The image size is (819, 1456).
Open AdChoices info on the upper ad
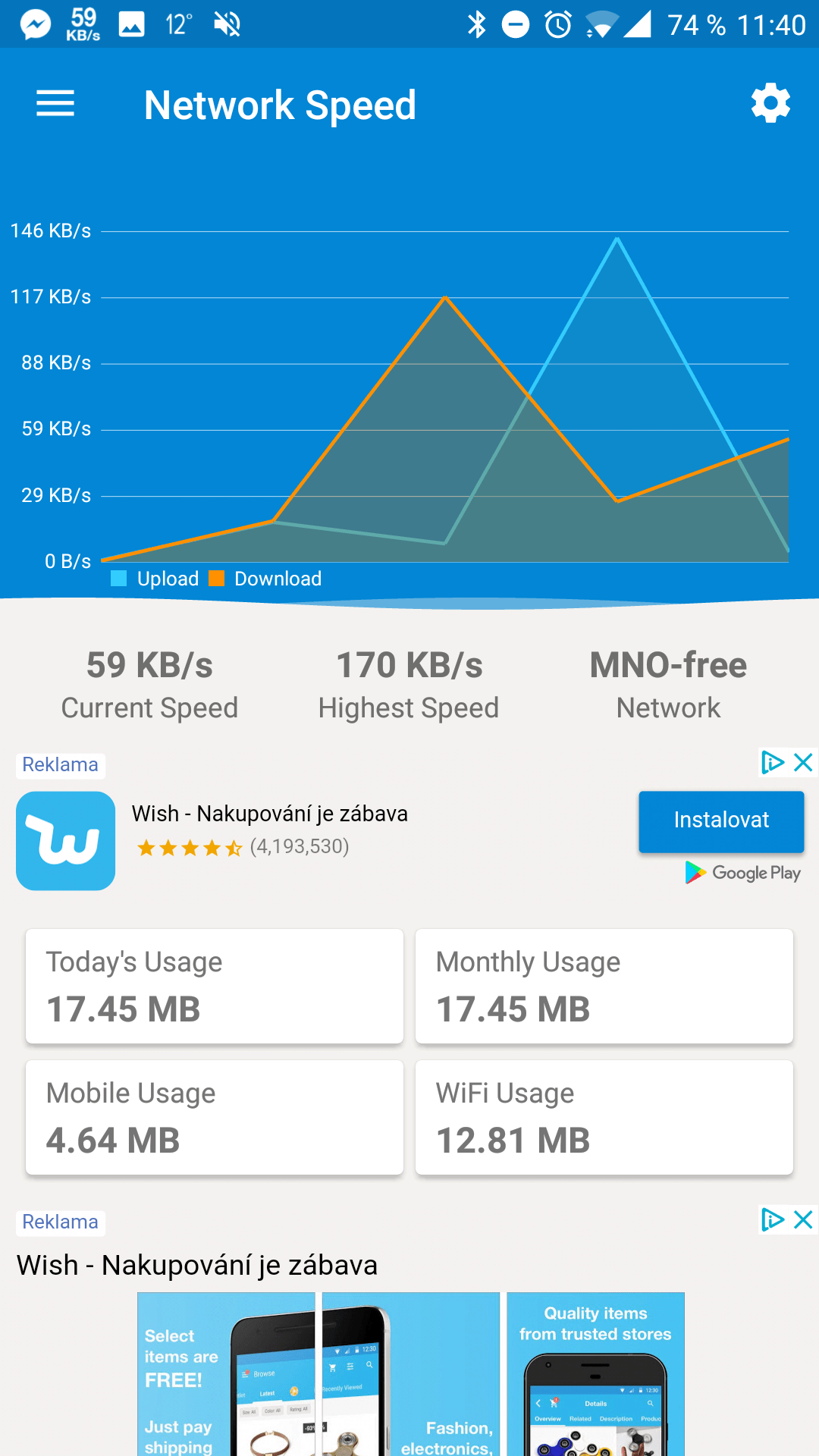coord(773,762)
